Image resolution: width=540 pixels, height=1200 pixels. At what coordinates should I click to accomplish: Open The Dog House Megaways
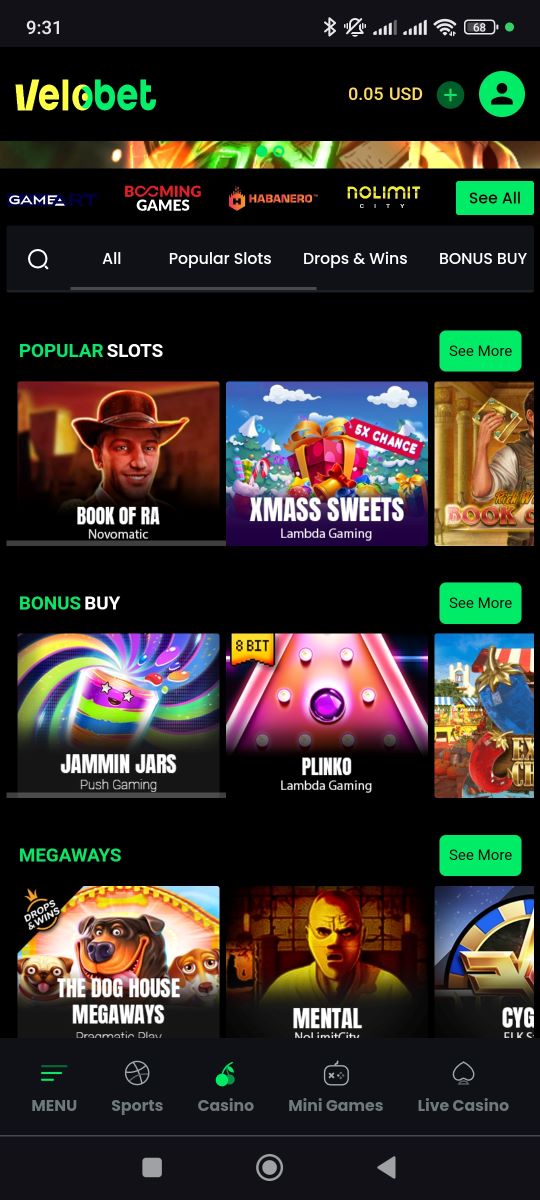point(118,961)
